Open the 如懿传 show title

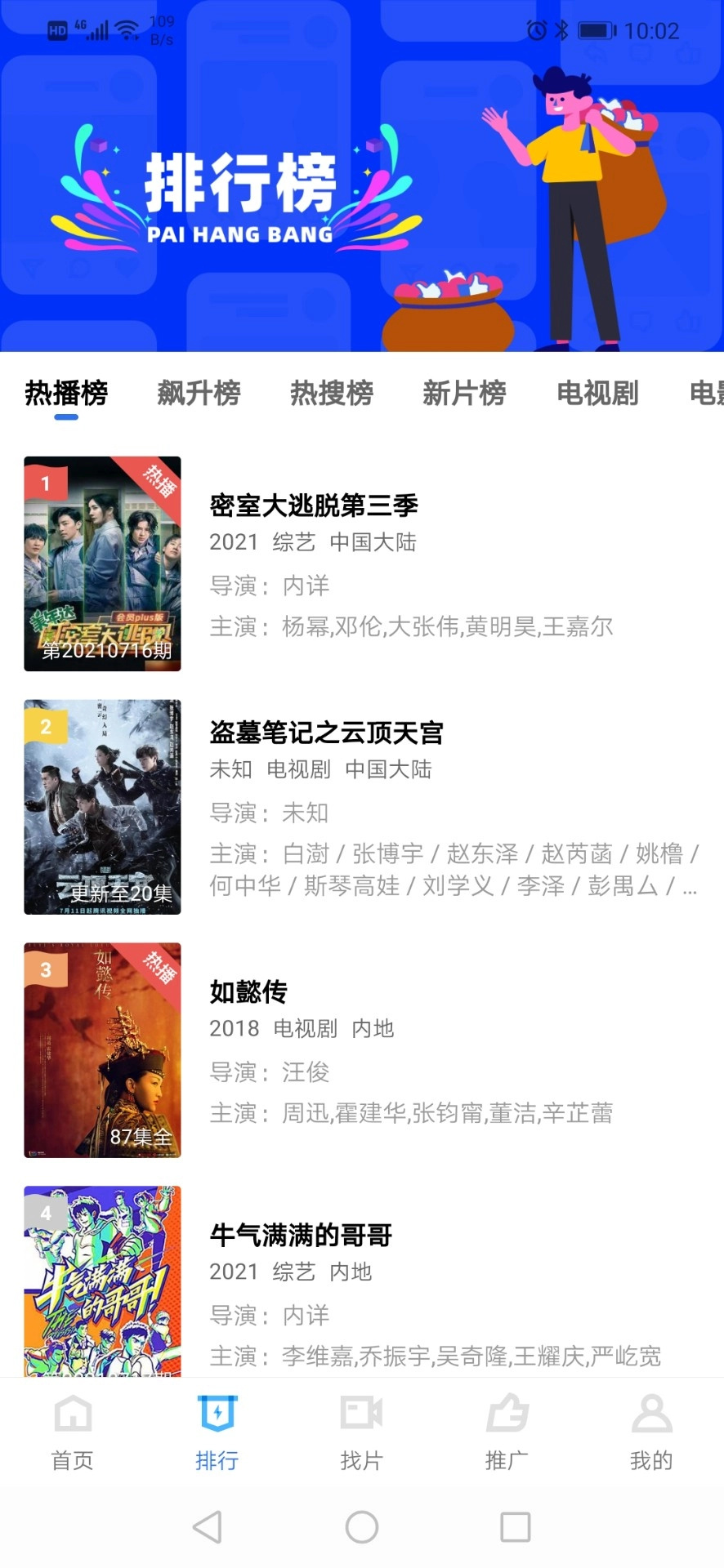pyautogui.click(x=248, y=991)
